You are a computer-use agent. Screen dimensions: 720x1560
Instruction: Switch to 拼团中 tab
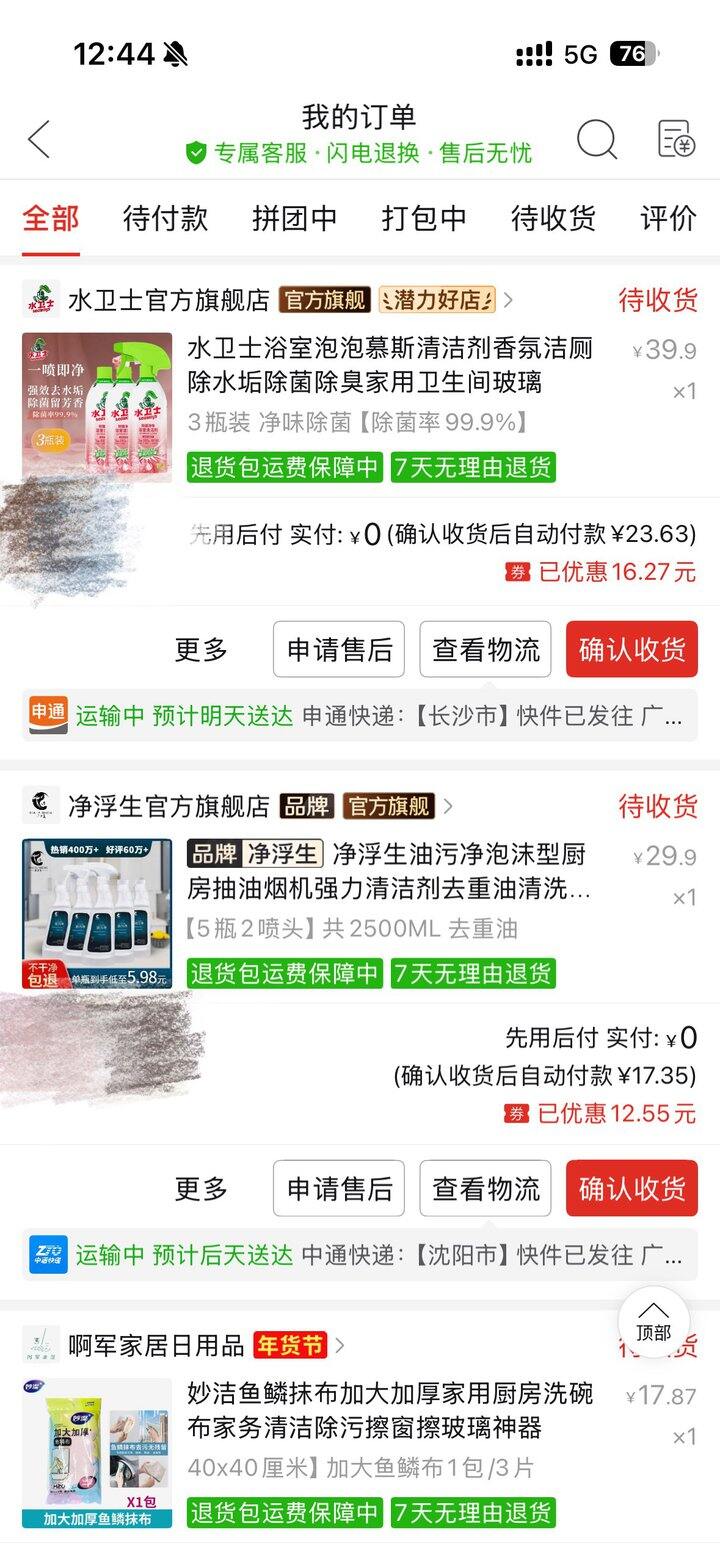[294, 218]
